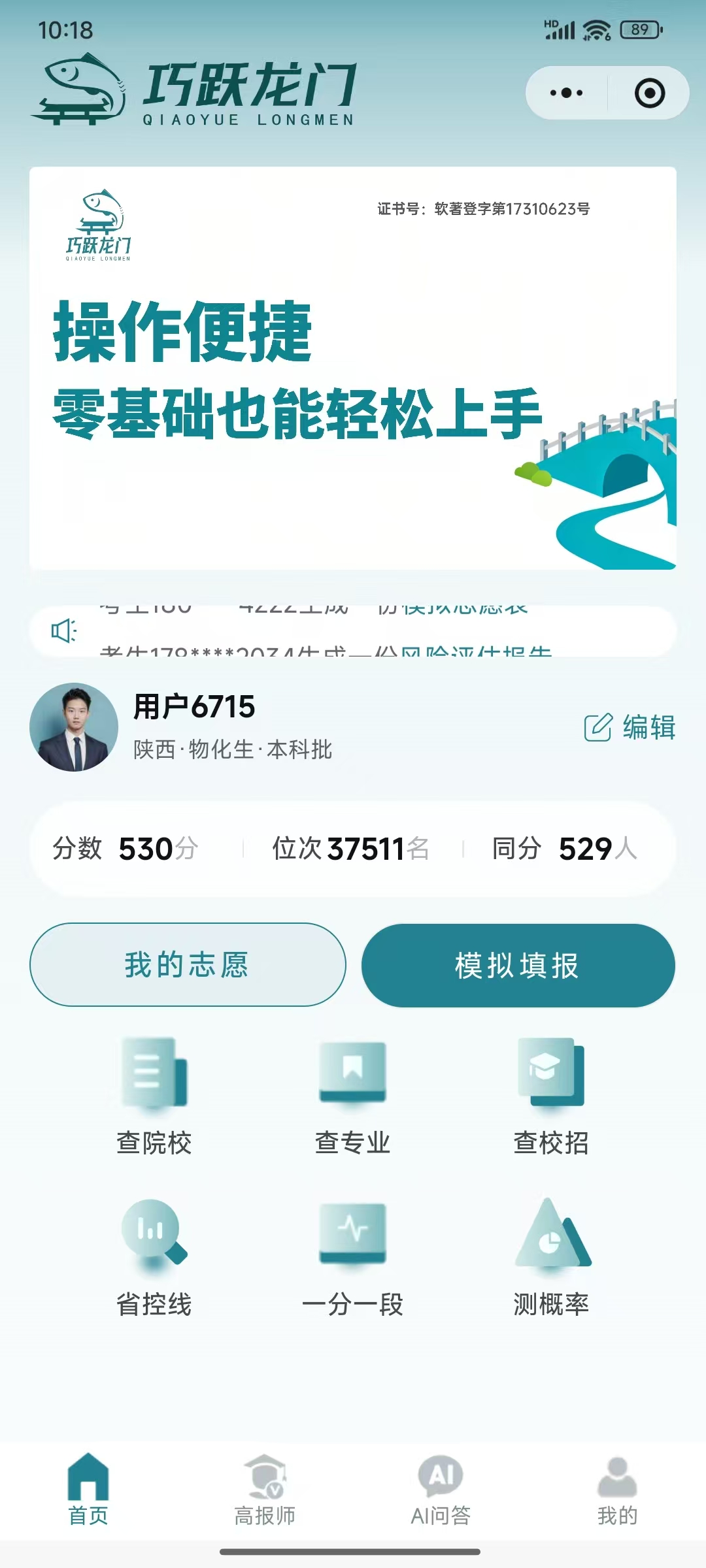Close the mini program with the circle button
This screenshot has width=706, height=1568.
point(649,93)
